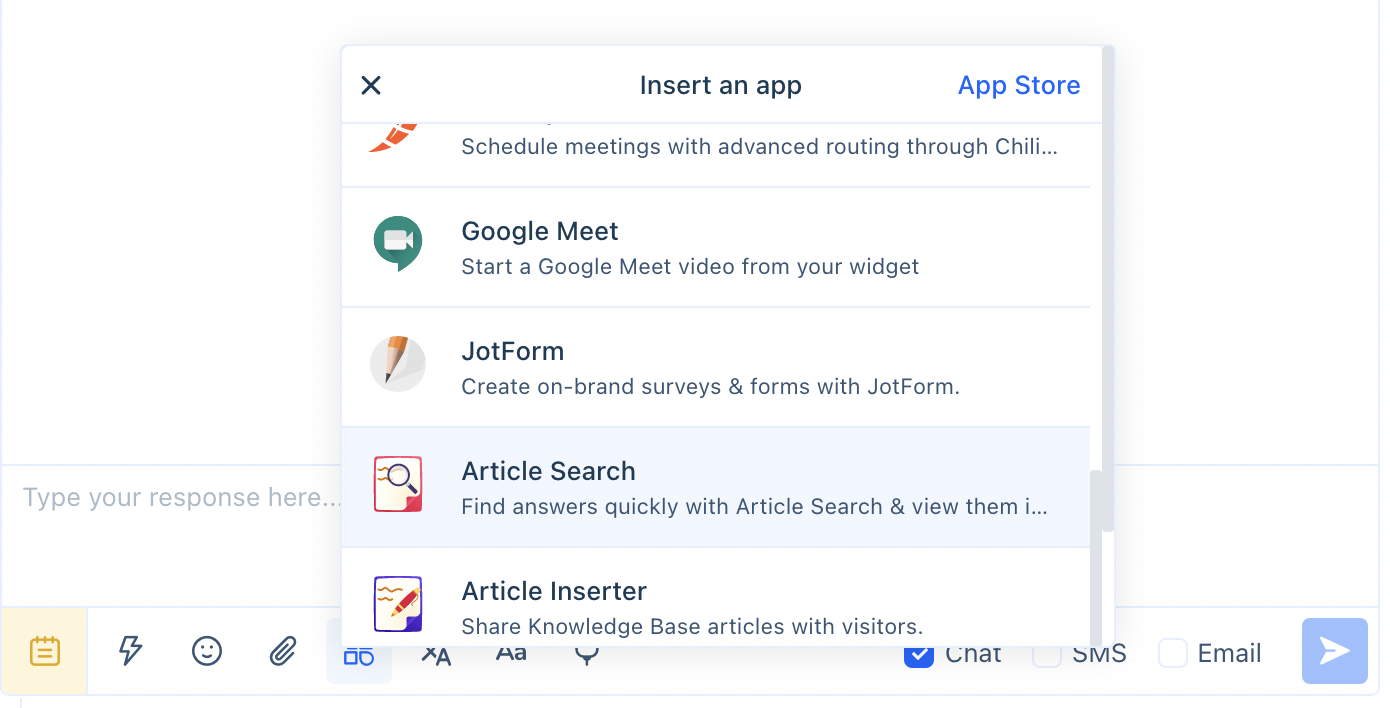This screenshot has width=1390, height=708.
Task: Select the Google Meet app
Action: (715, 247)
